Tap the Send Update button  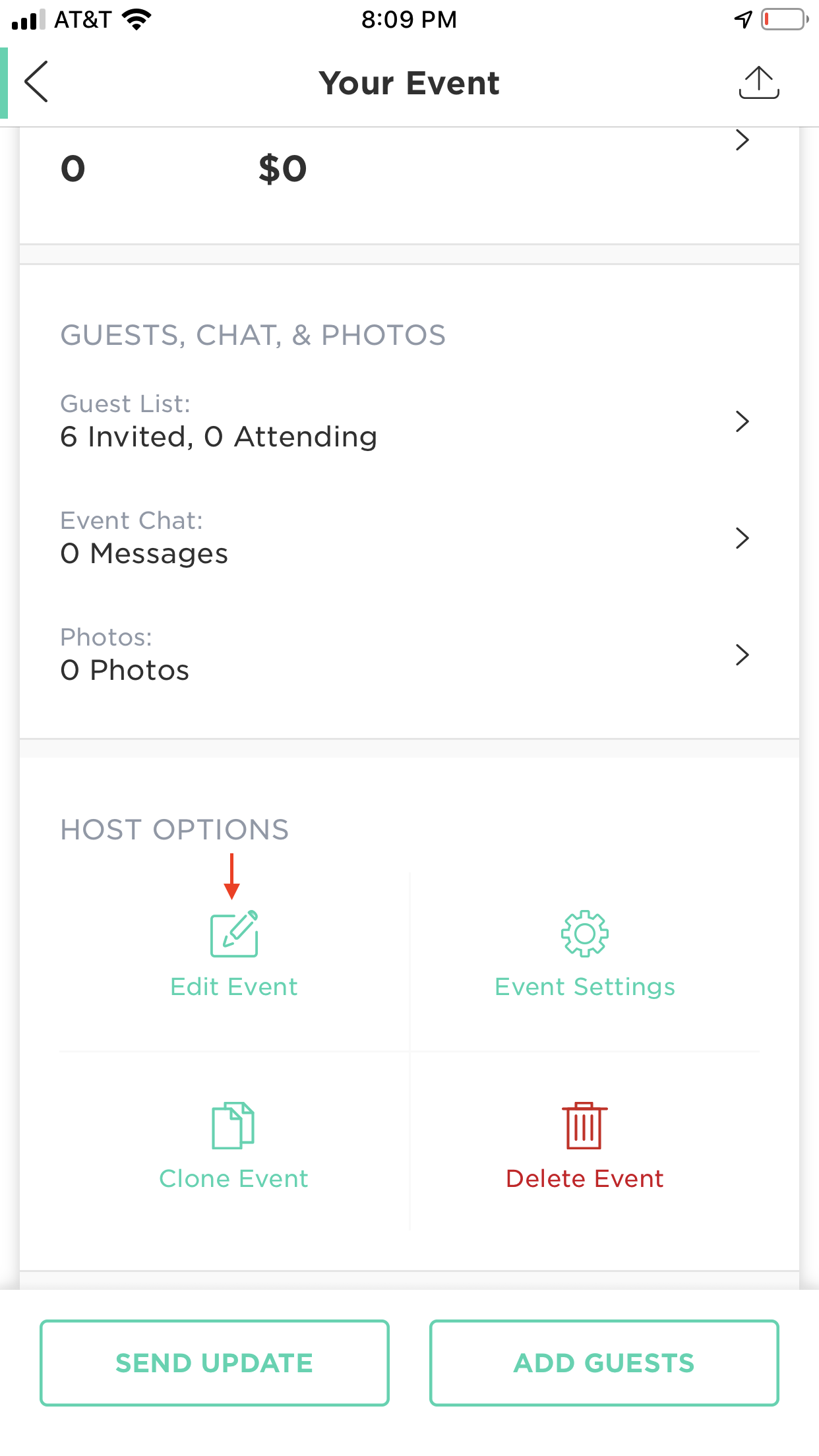point(214,1363)
